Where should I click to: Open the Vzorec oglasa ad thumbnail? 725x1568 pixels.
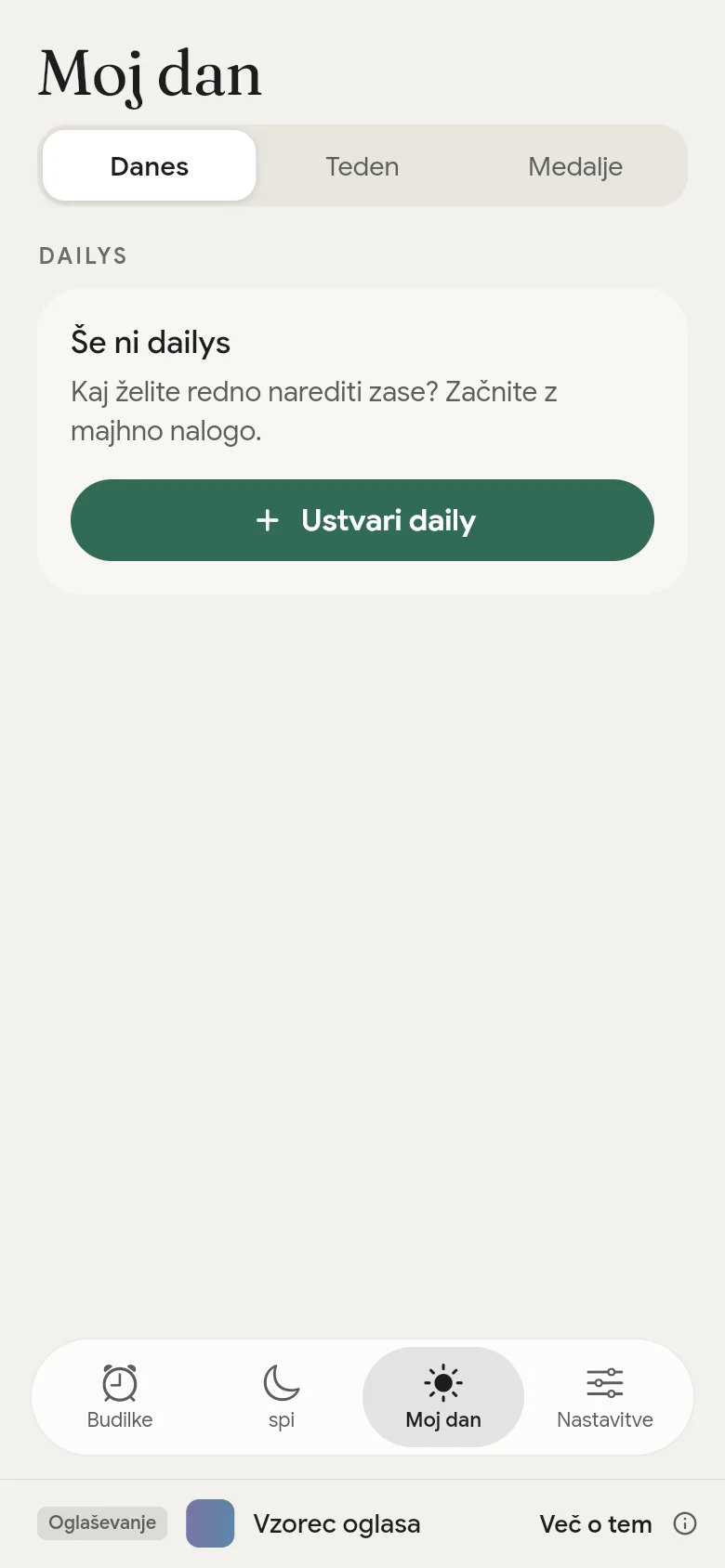pyautogui.click(x=210, y=1523)
